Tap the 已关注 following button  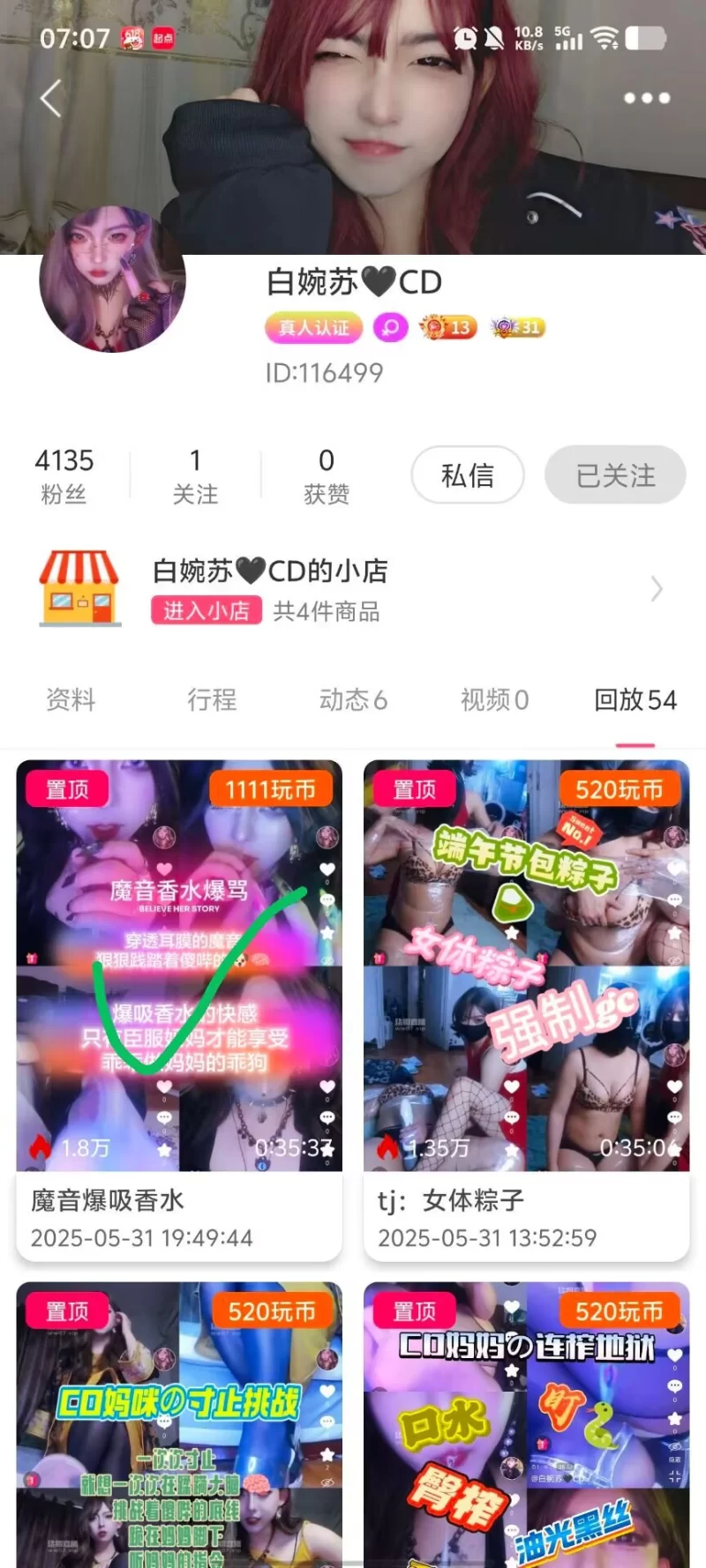[x=615, y=475]
